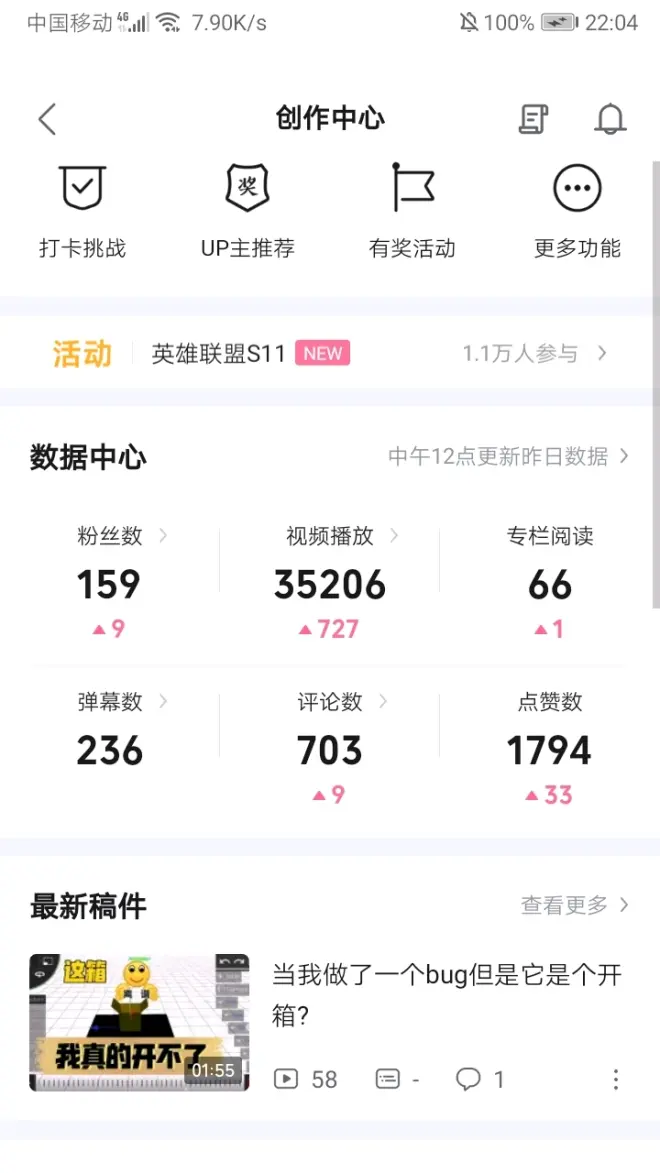660x1173 pixels.
Task: Open 数据中心 details via 中午12点更新昨日数据
Action: (508, 457)
